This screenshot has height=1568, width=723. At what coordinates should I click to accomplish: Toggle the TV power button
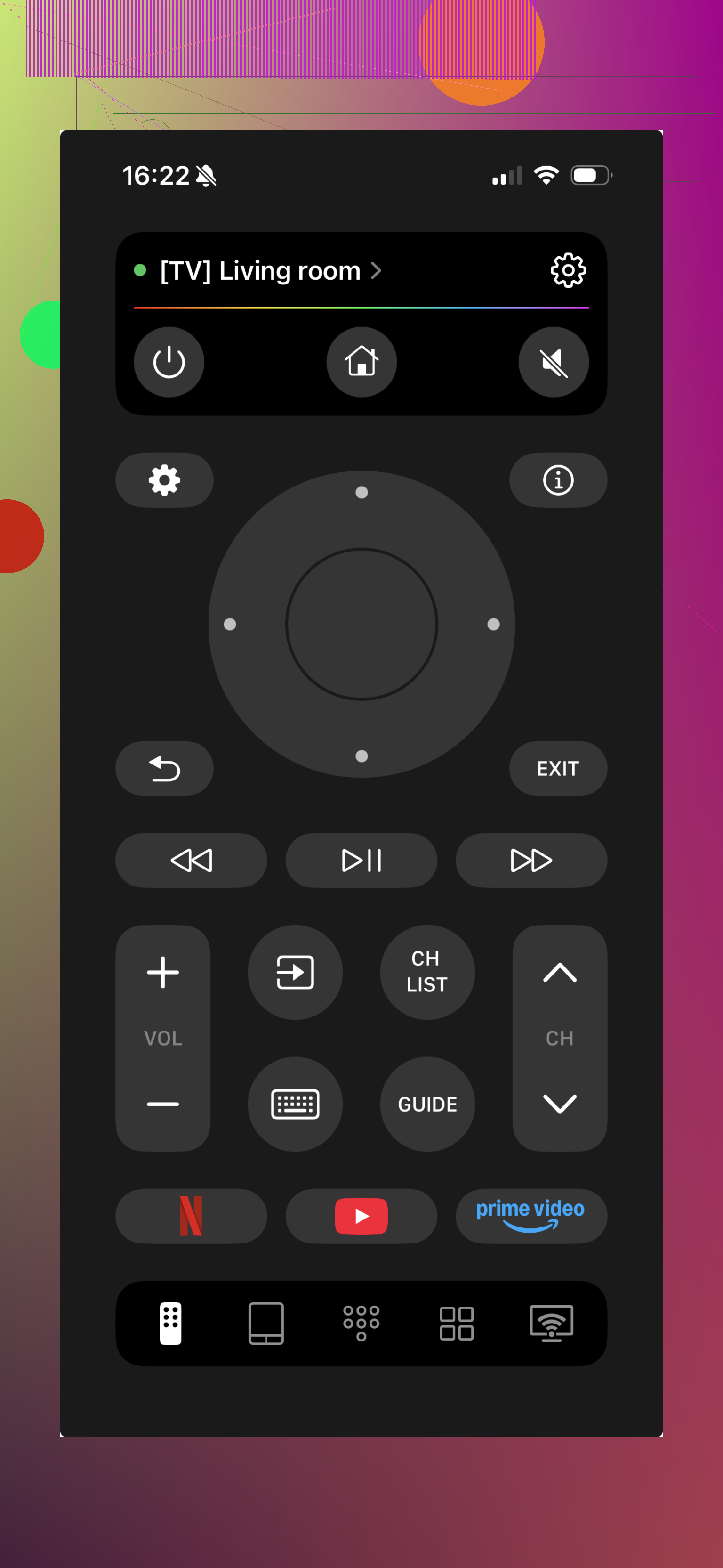click(169, 362)
